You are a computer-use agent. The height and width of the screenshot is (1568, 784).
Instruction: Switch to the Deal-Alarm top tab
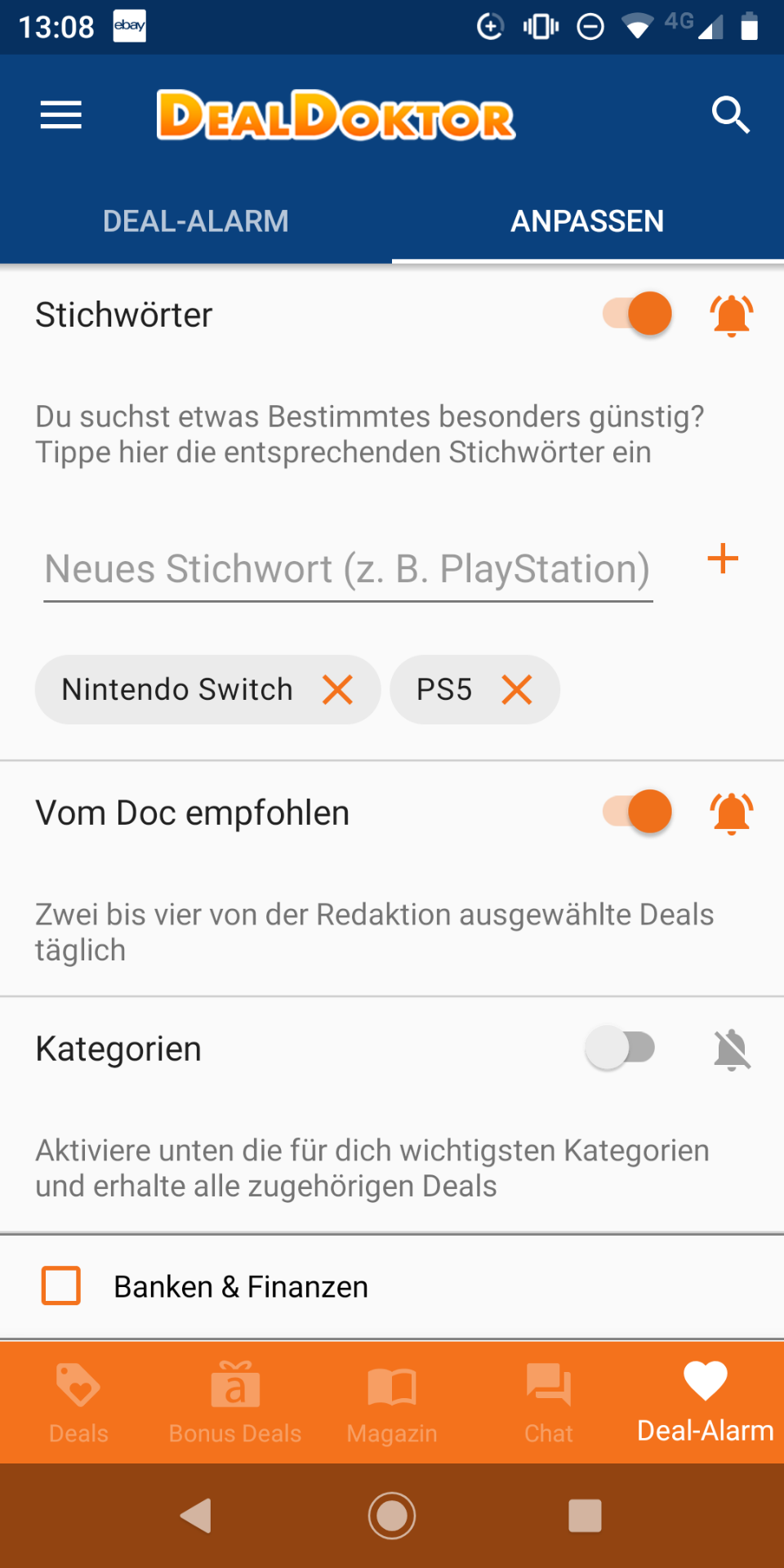[x=196, y=221]
